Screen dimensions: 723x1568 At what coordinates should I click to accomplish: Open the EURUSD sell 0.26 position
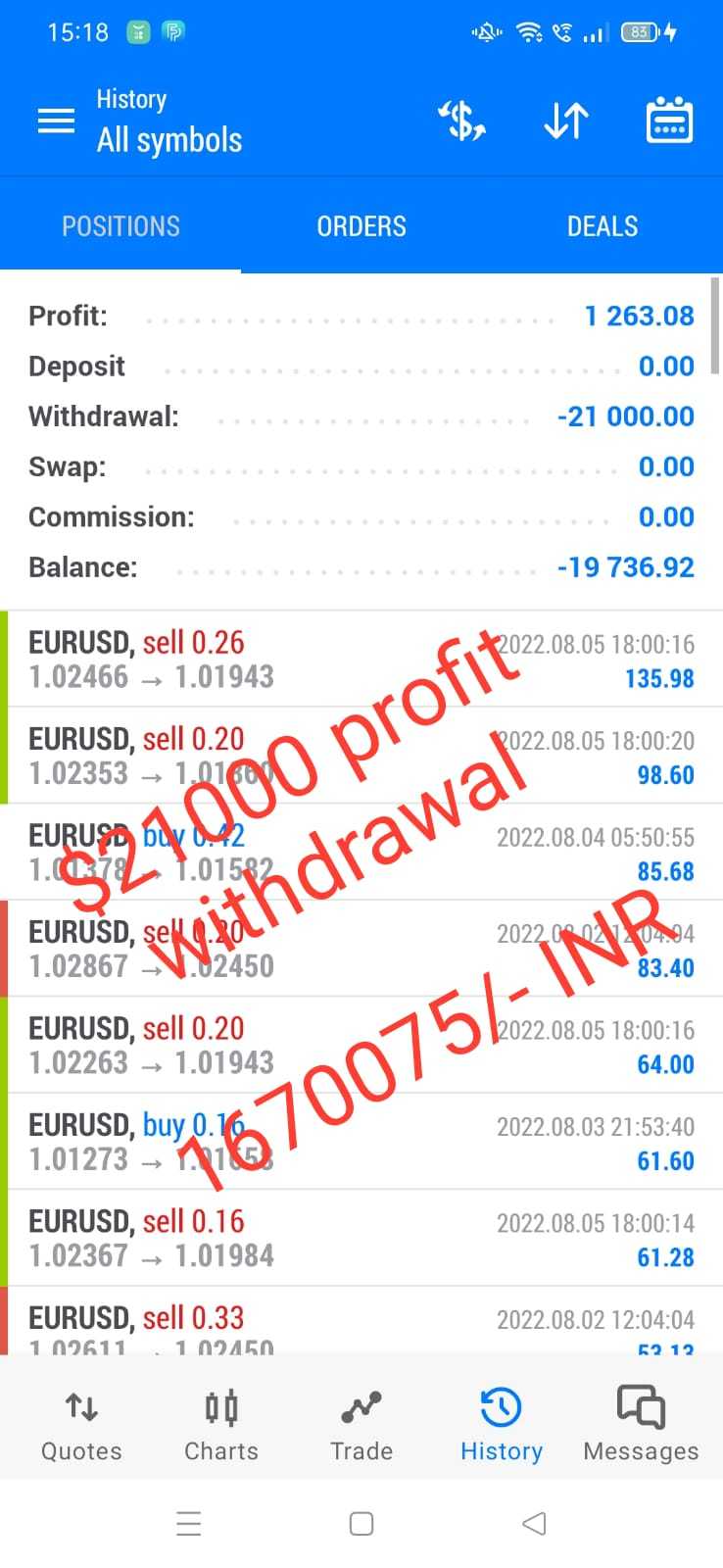pyautogui.click(x=361, y=660)
